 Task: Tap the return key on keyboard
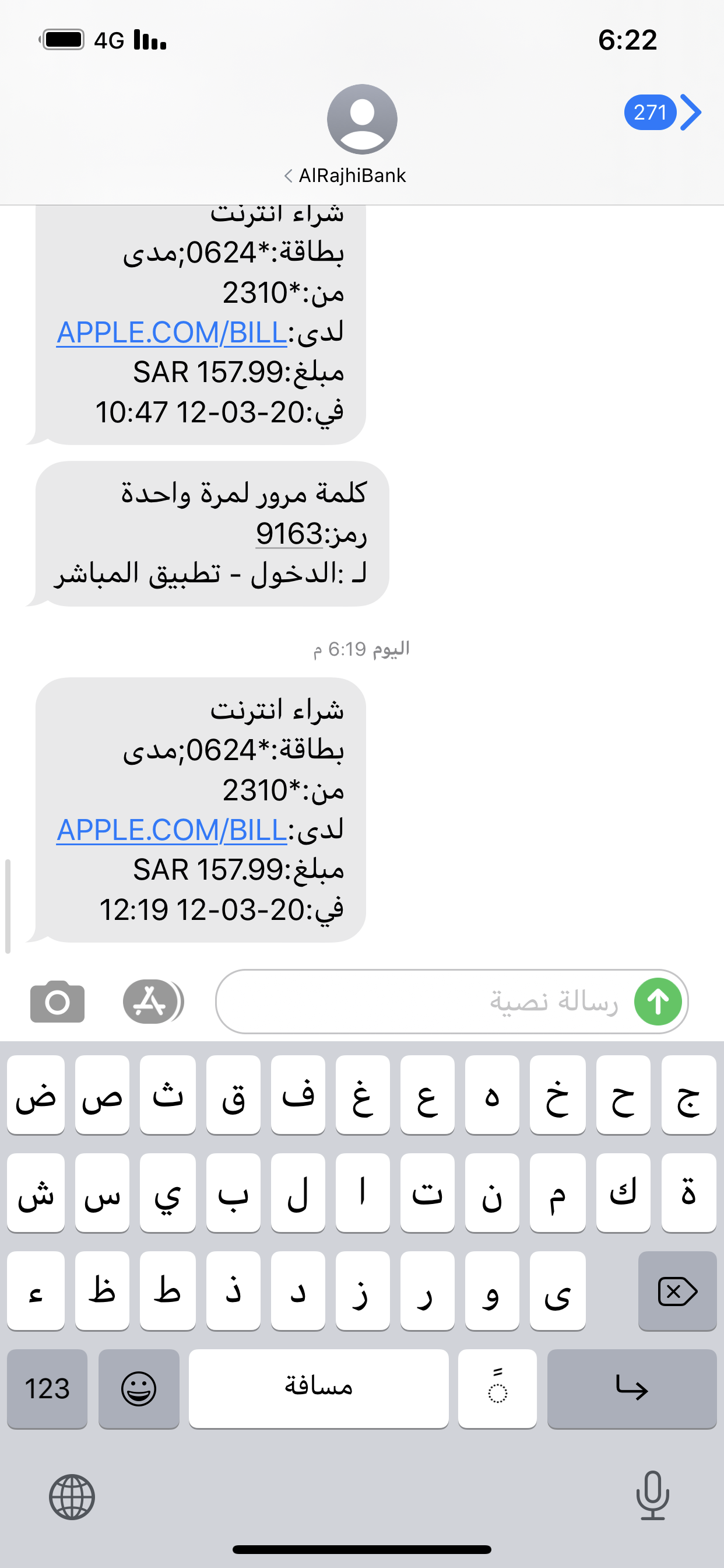tap(631, 1388)
